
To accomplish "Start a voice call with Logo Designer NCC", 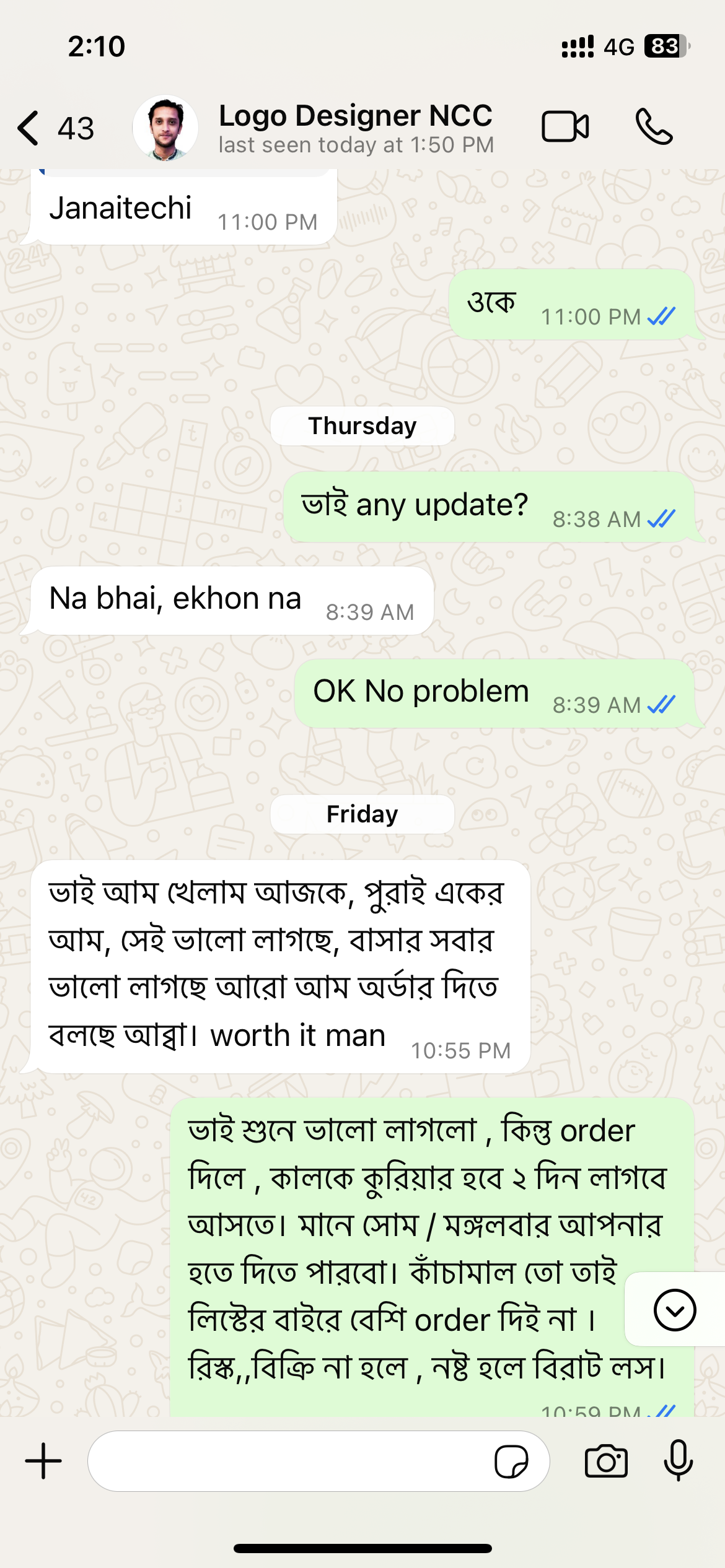I will click(654, 128).
